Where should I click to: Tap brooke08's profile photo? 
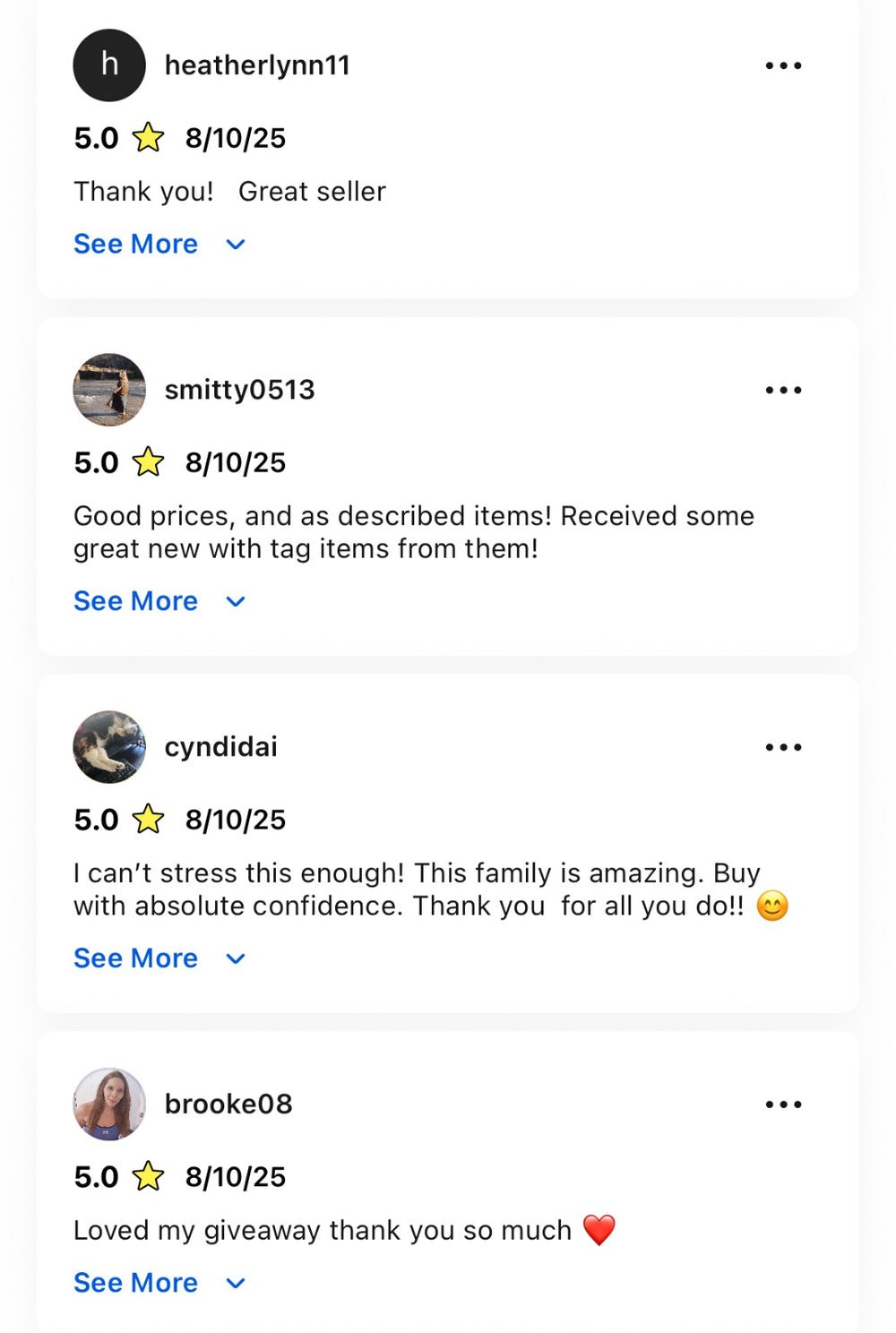(x=109, y=1105)
